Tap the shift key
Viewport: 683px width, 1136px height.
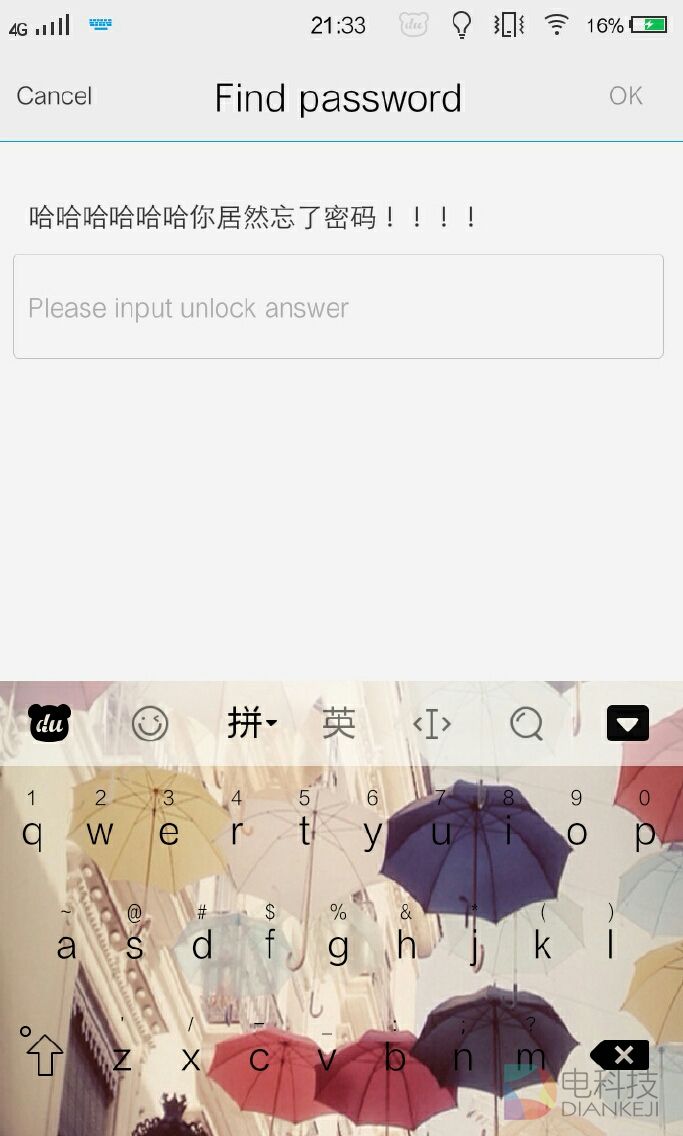43,1054
